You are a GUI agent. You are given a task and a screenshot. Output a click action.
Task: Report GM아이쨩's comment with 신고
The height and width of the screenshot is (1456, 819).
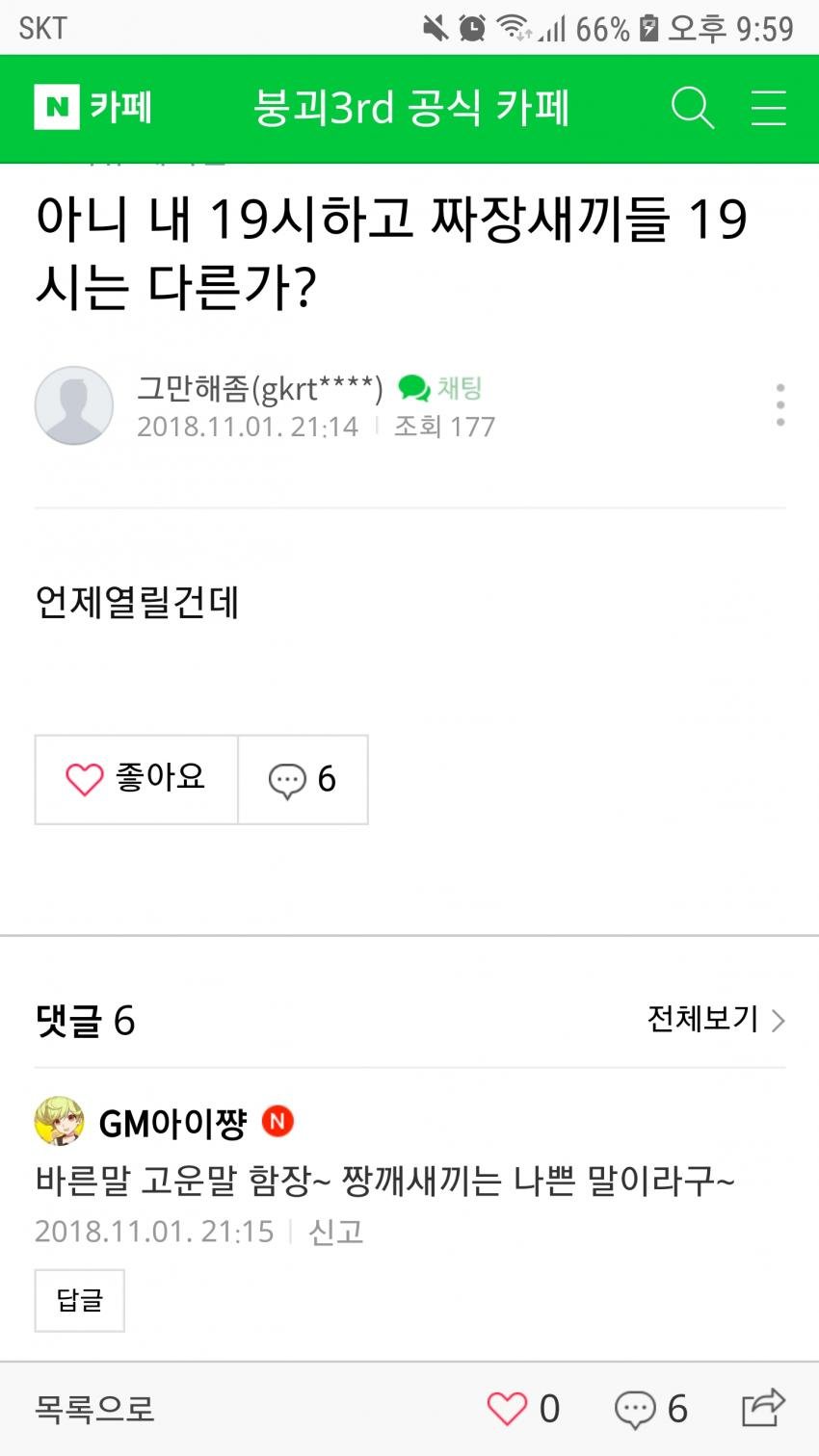(x=335, y=1232)
